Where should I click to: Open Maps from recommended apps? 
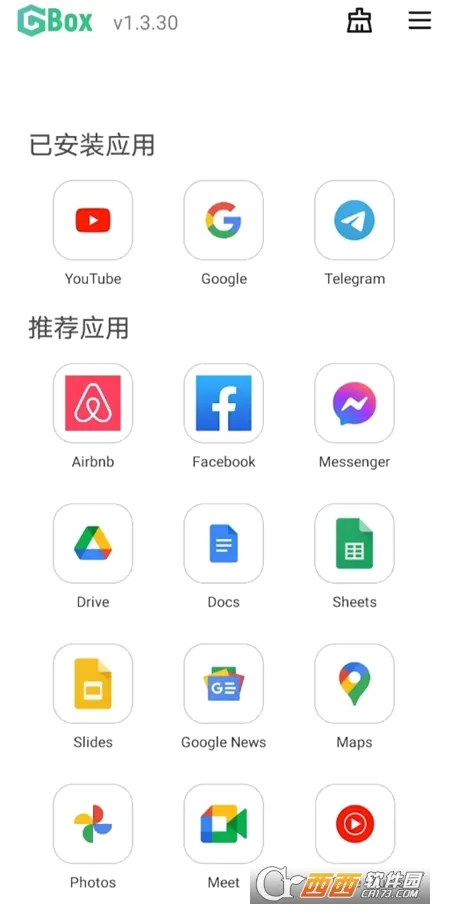click(x=354, y=684)
